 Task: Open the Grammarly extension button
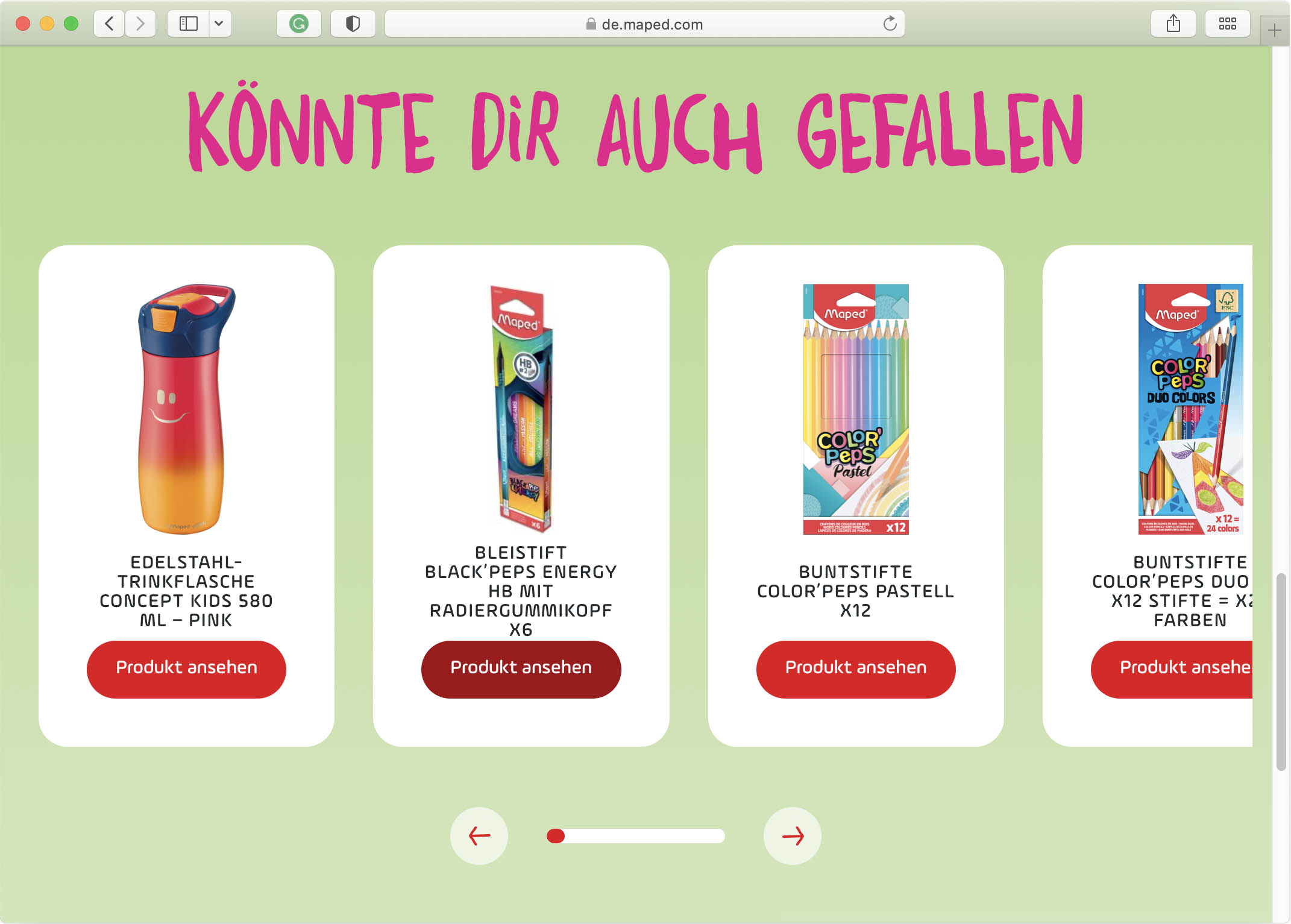coord(299,24)
